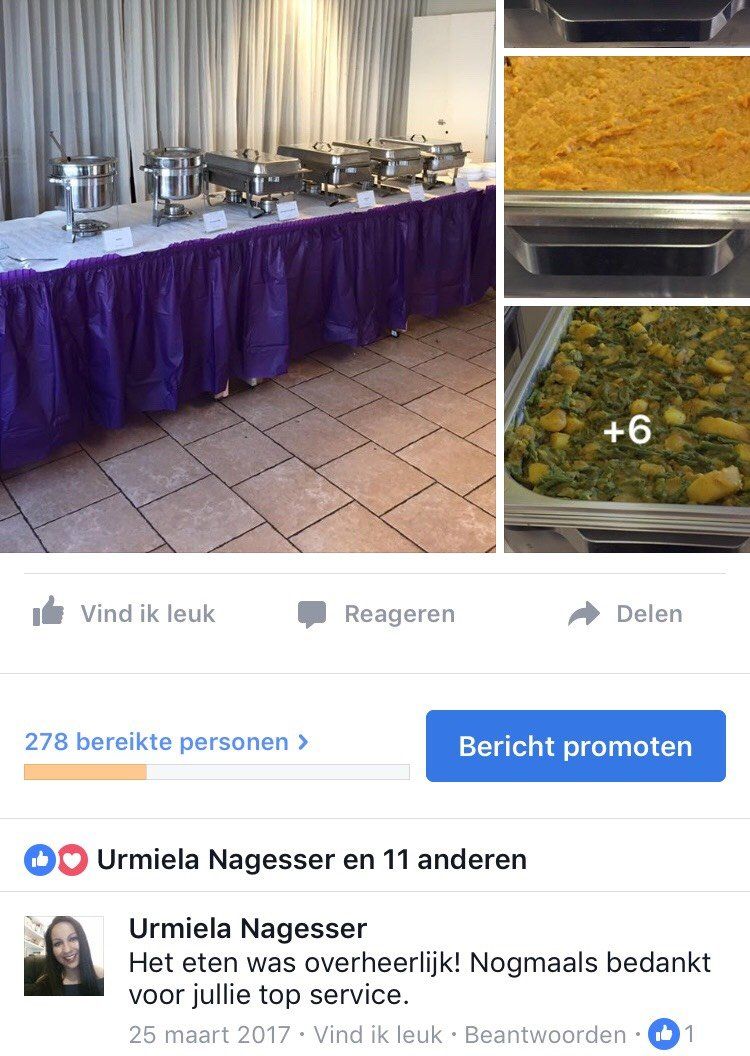View 278 bereikte personen details
The width and height of the screenshot is (750, 1056).
[166, 742]
